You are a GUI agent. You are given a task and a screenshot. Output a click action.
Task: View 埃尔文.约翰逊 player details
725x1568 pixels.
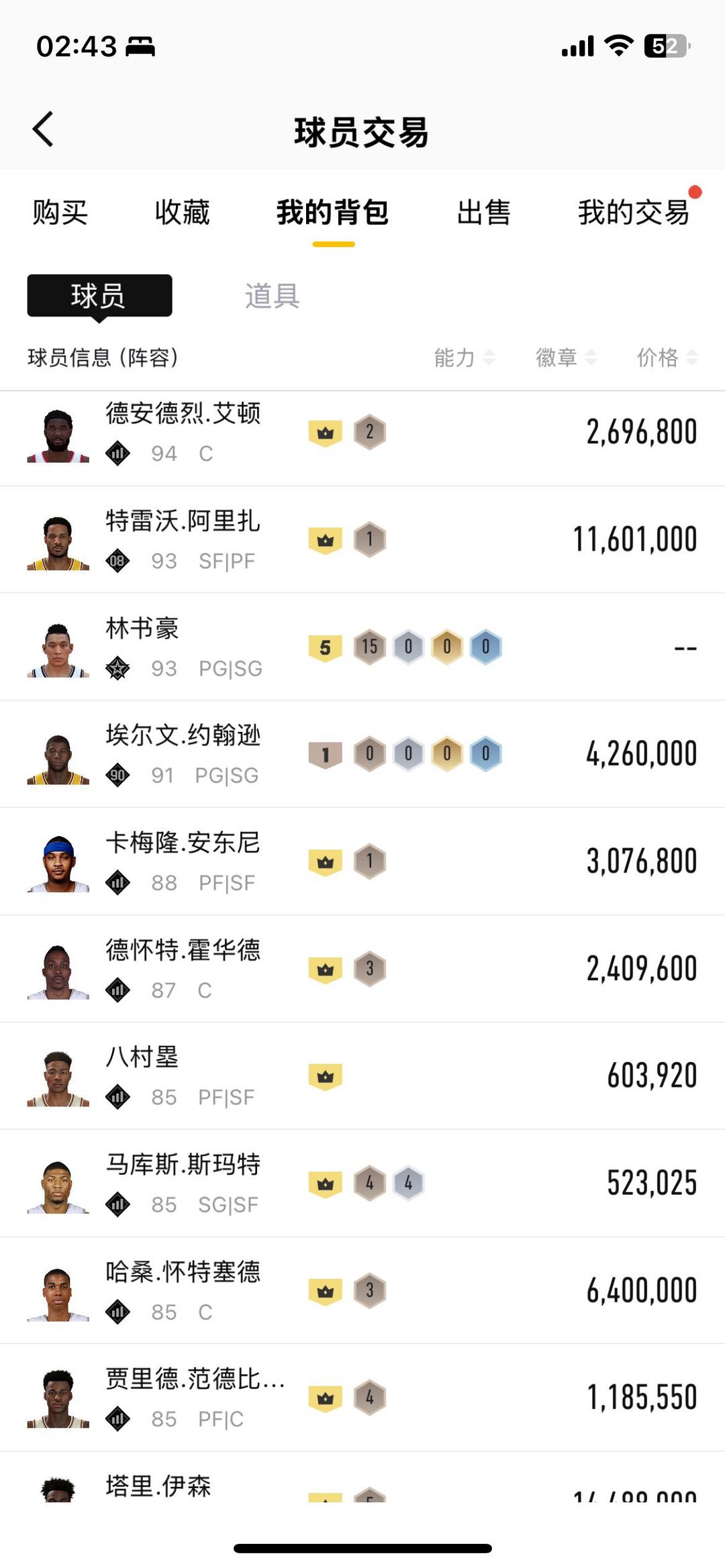pyautogui.click(x=362, y=755)
